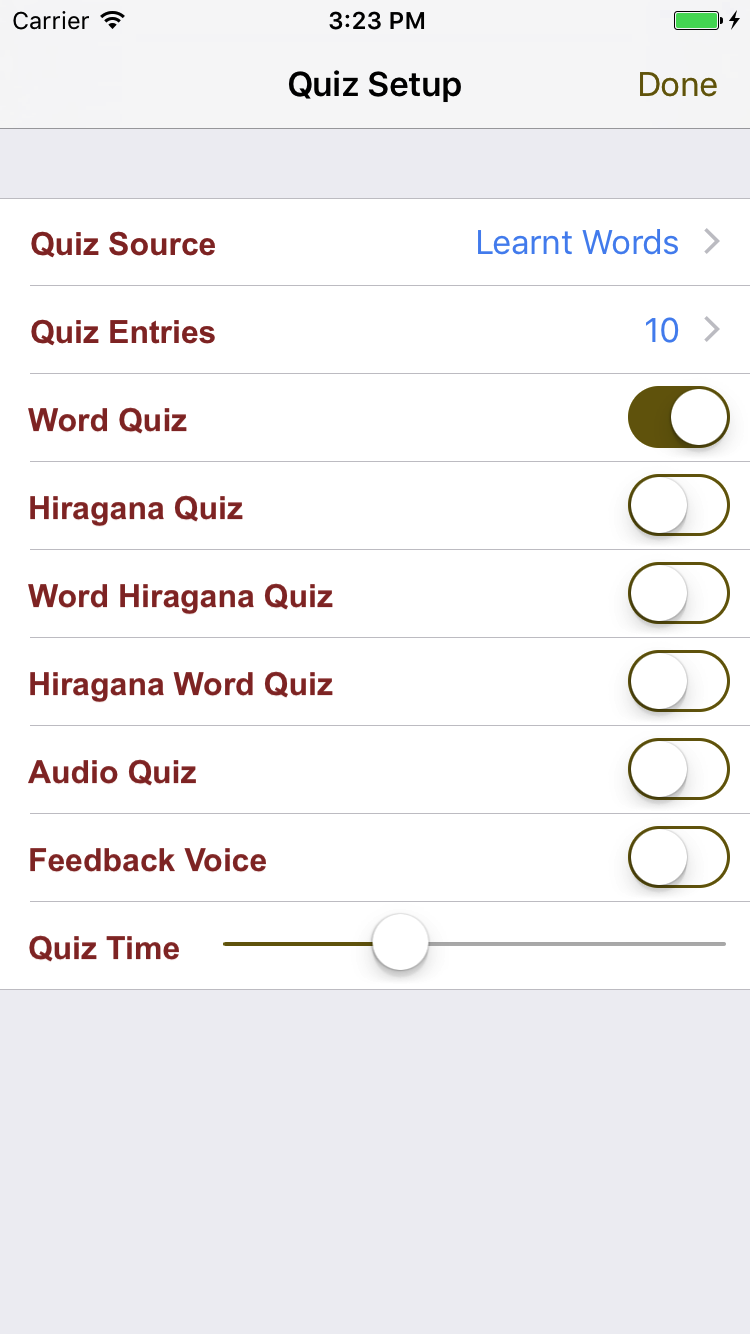750x1334 pixels.
Task: Turn off the Word Quiz switch
Action: pyautogui.click(x=678, y=417)
